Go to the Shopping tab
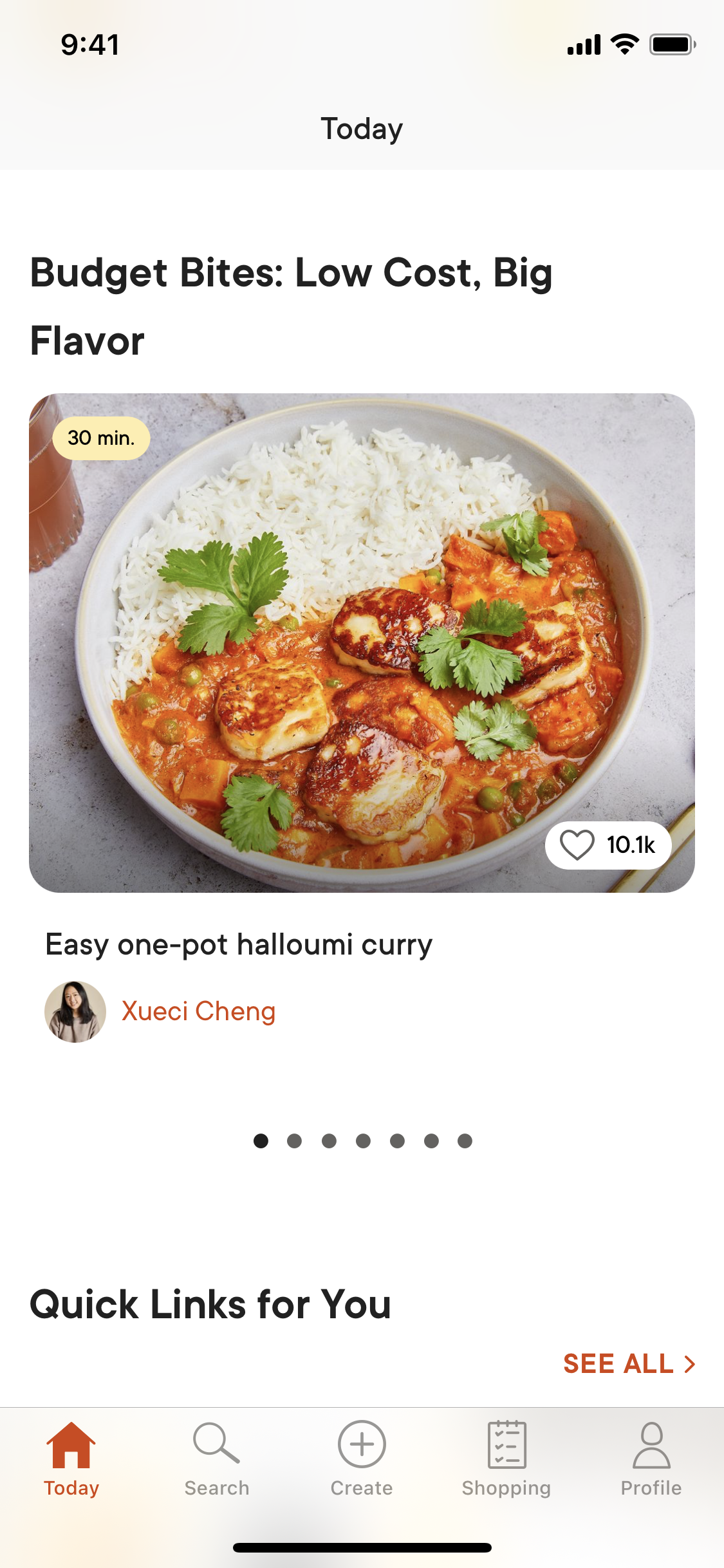 pyautogui.click(x=506, y=1460)
